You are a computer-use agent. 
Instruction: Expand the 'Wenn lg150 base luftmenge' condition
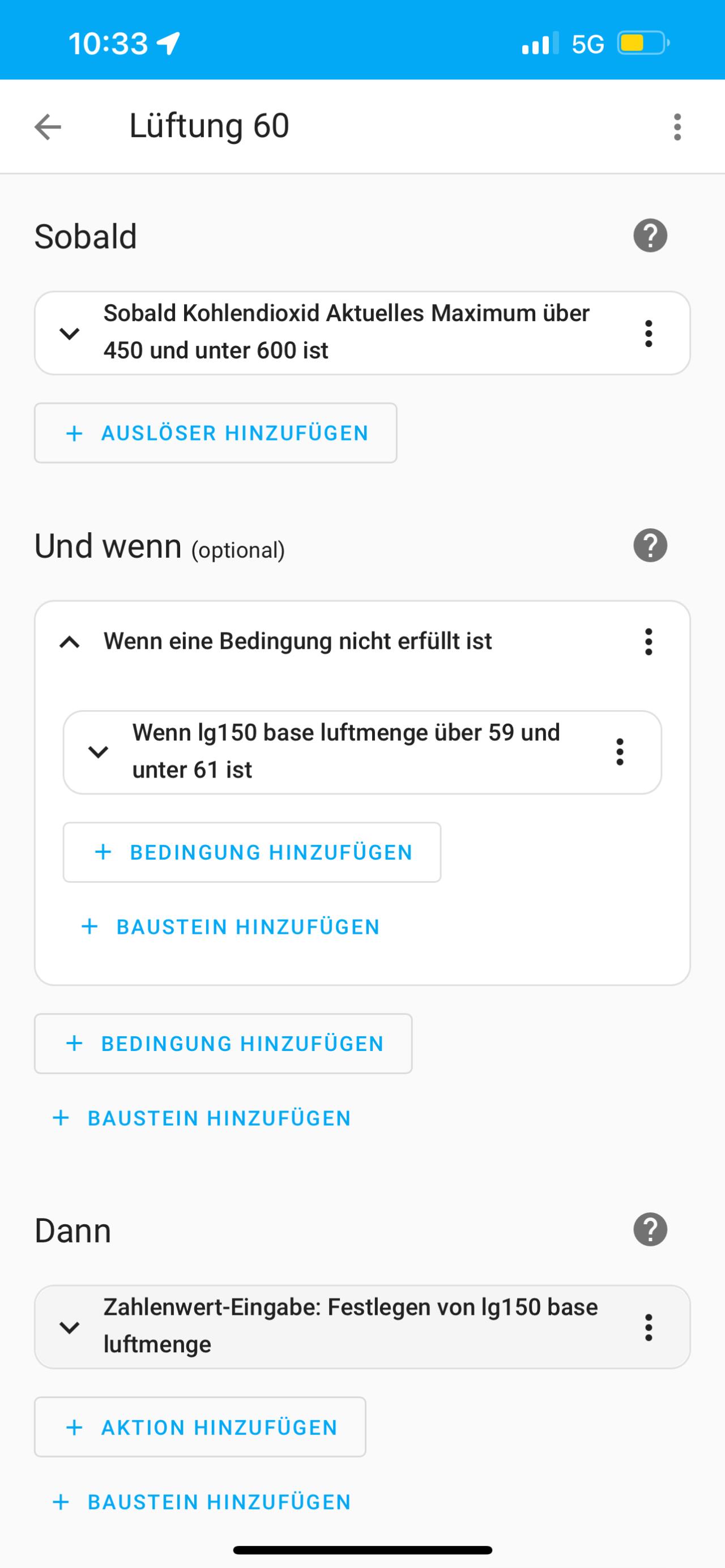[99, 752]
